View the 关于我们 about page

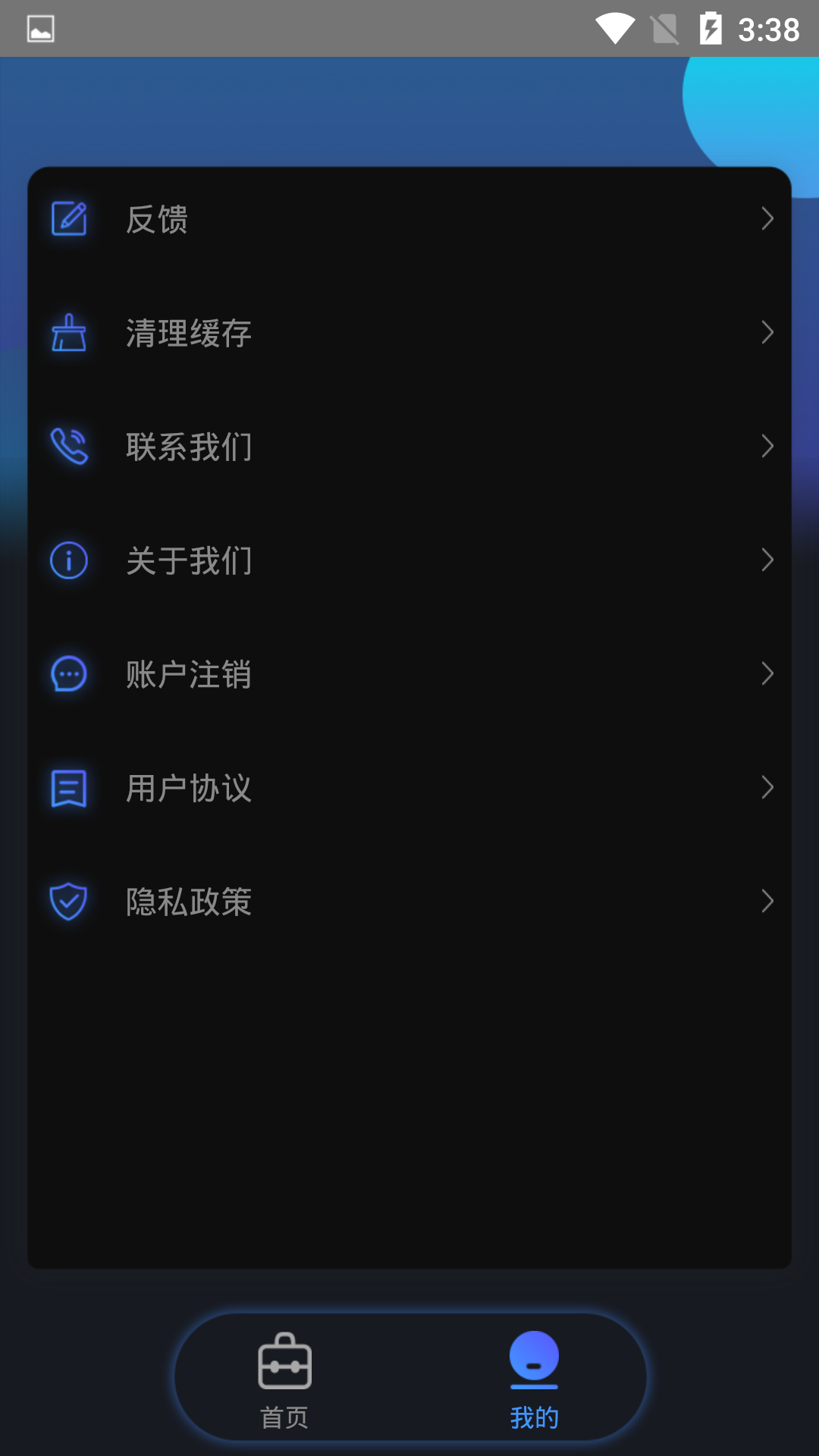[x=409, y=560]
